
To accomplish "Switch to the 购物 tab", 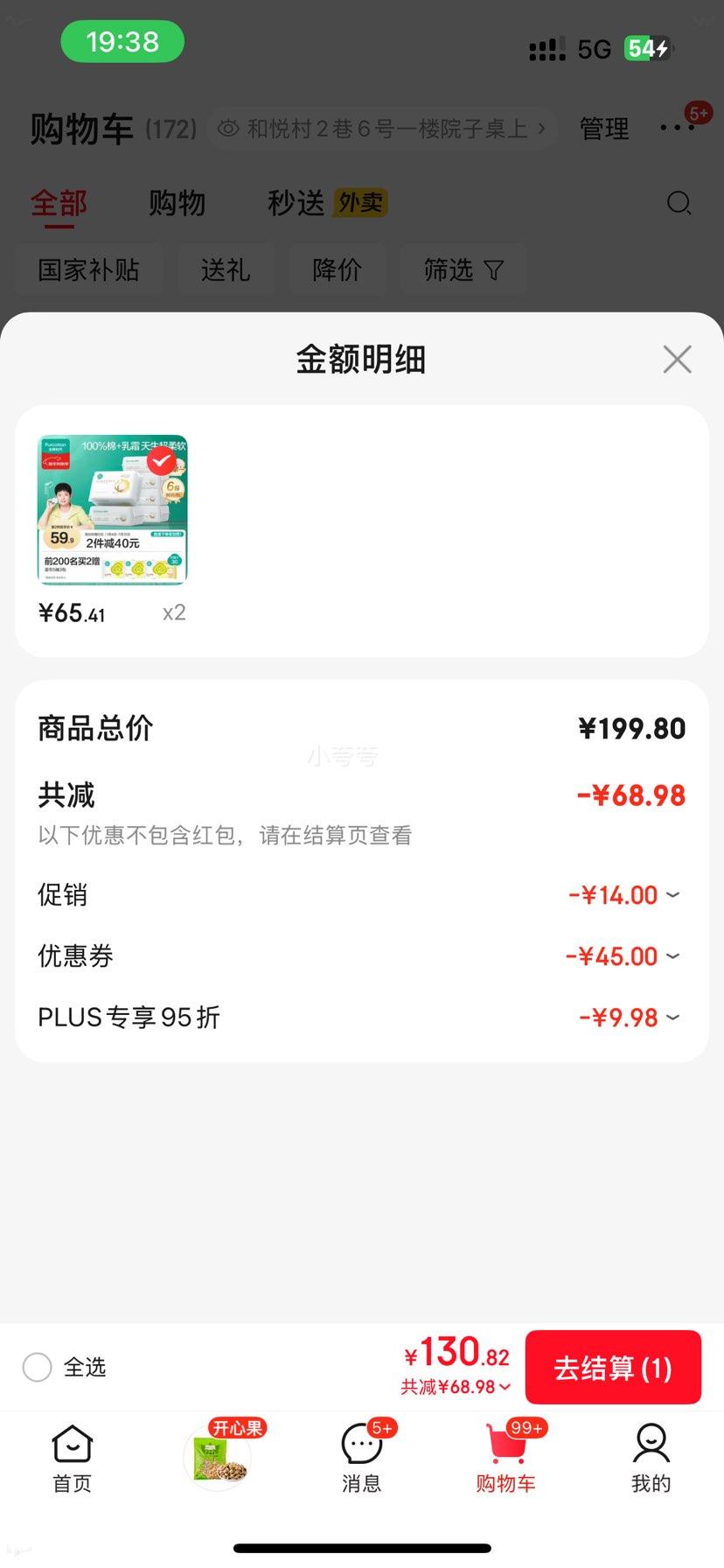I will (178, 202).
